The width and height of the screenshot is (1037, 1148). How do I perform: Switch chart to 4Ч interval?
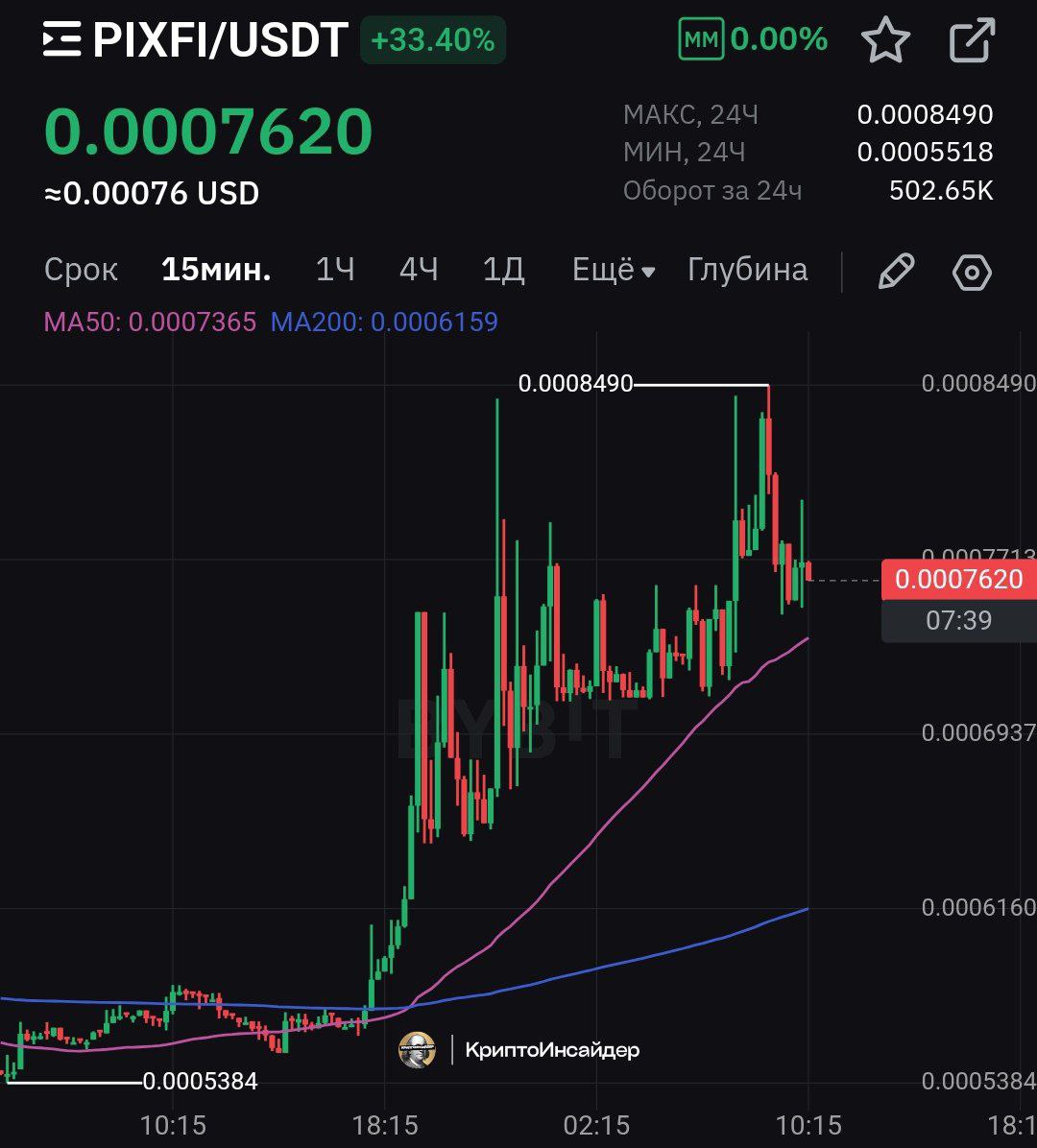[419, 271]
